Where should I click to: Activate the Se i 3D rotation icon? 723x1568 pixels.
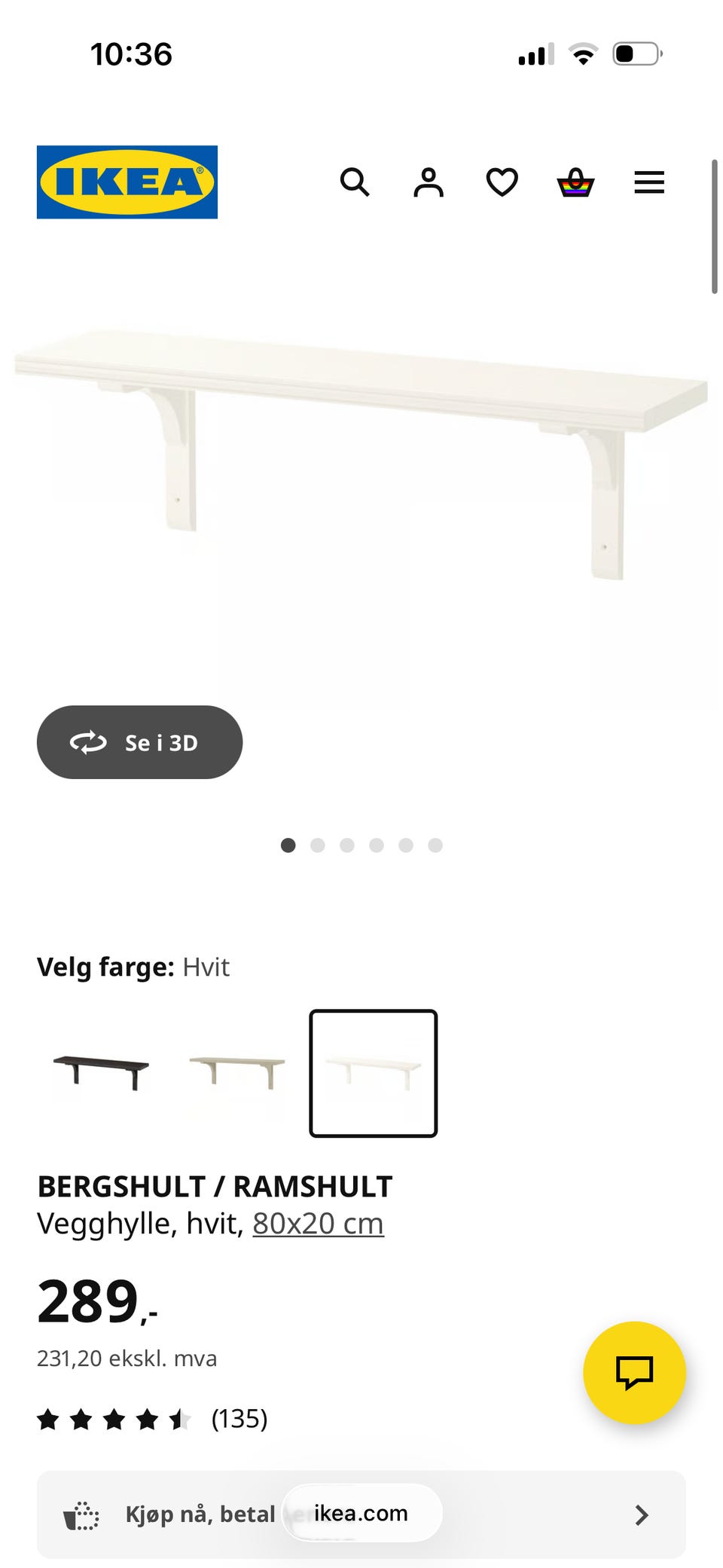[88, 742]
